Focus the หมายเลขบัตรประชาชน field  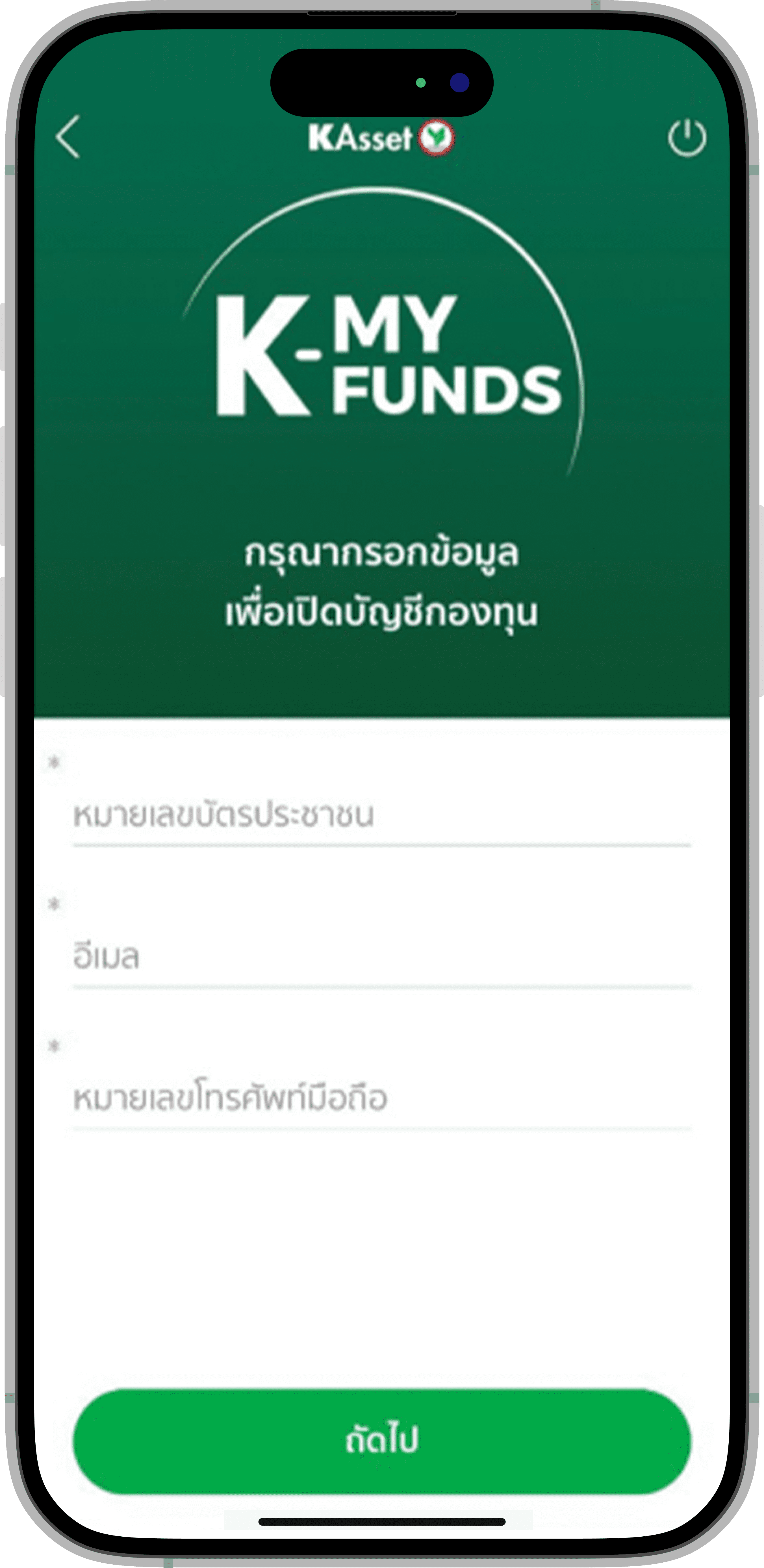pos(381,816)
